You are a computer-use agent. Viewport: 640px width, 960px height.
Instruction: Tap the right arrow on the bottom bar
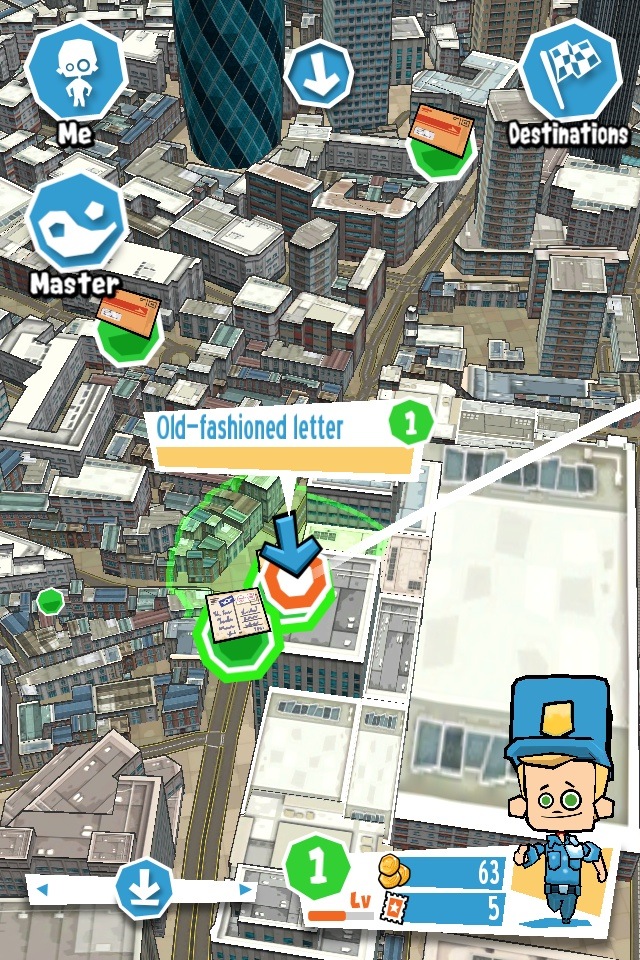pos(245,890)
